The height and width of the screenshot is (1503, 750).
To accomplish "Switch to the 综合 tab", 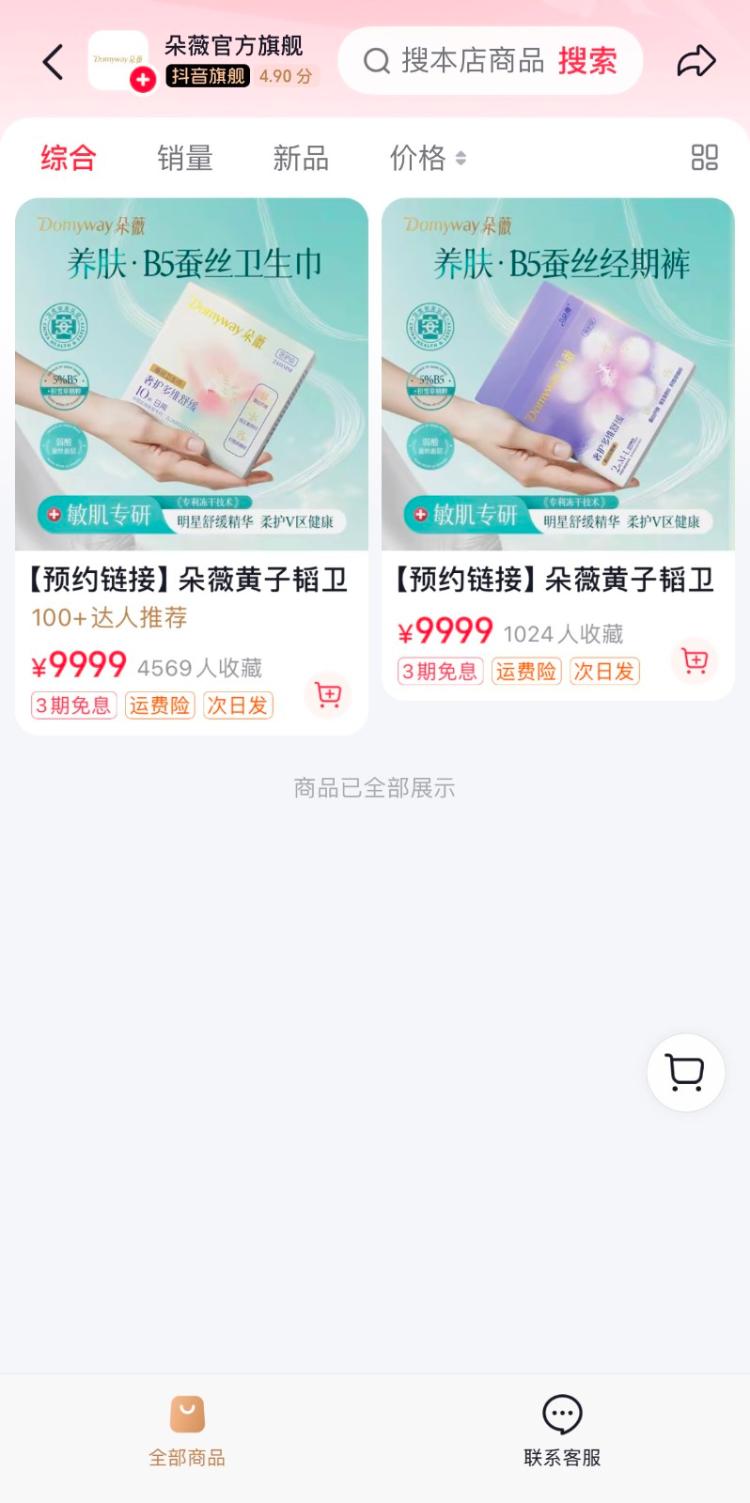I will click(x=68, y=158).
